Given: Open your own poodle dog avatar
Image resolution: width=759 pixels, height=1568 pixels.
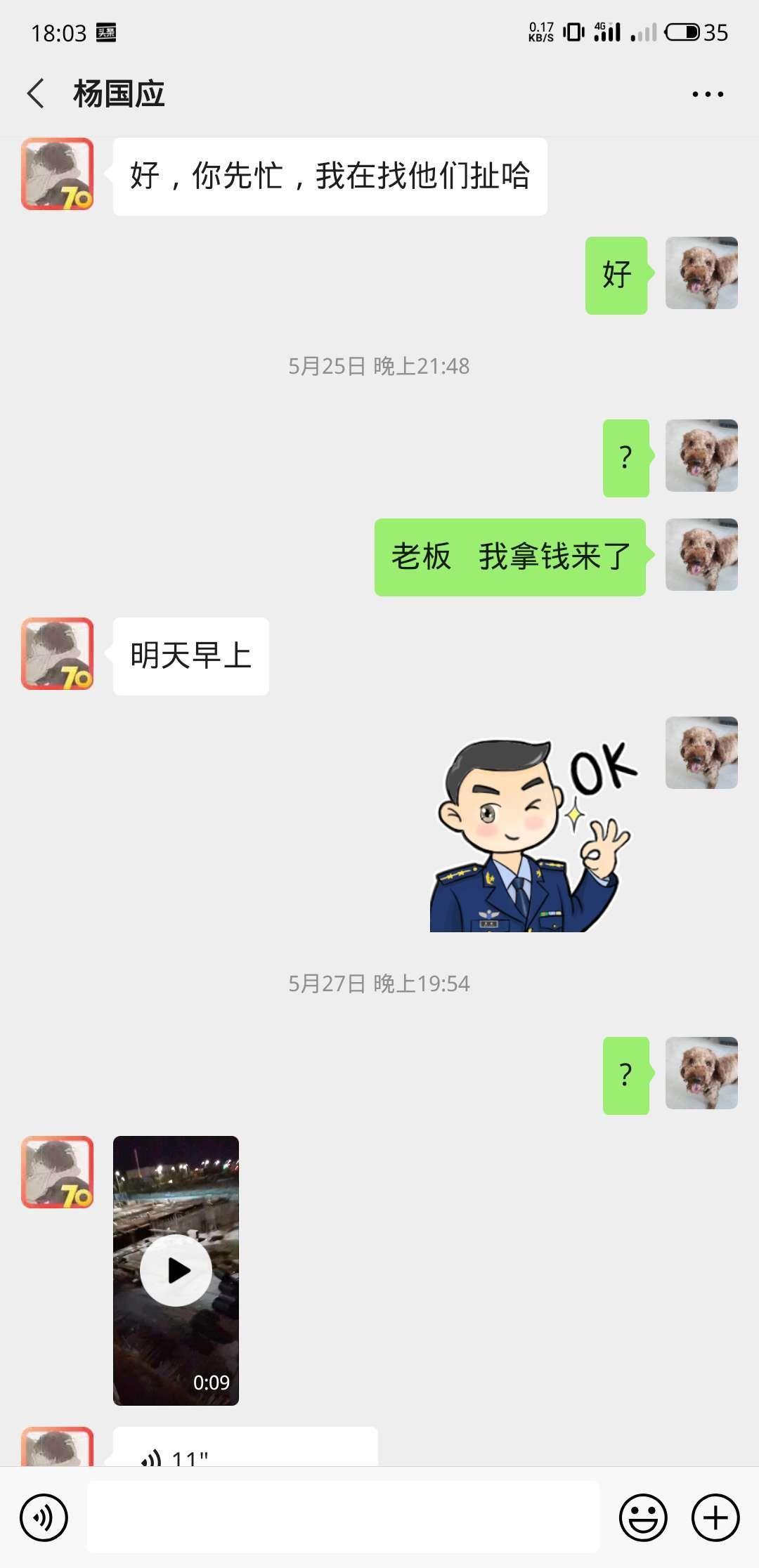Looking at the screenshot, I should coord(702,273).
